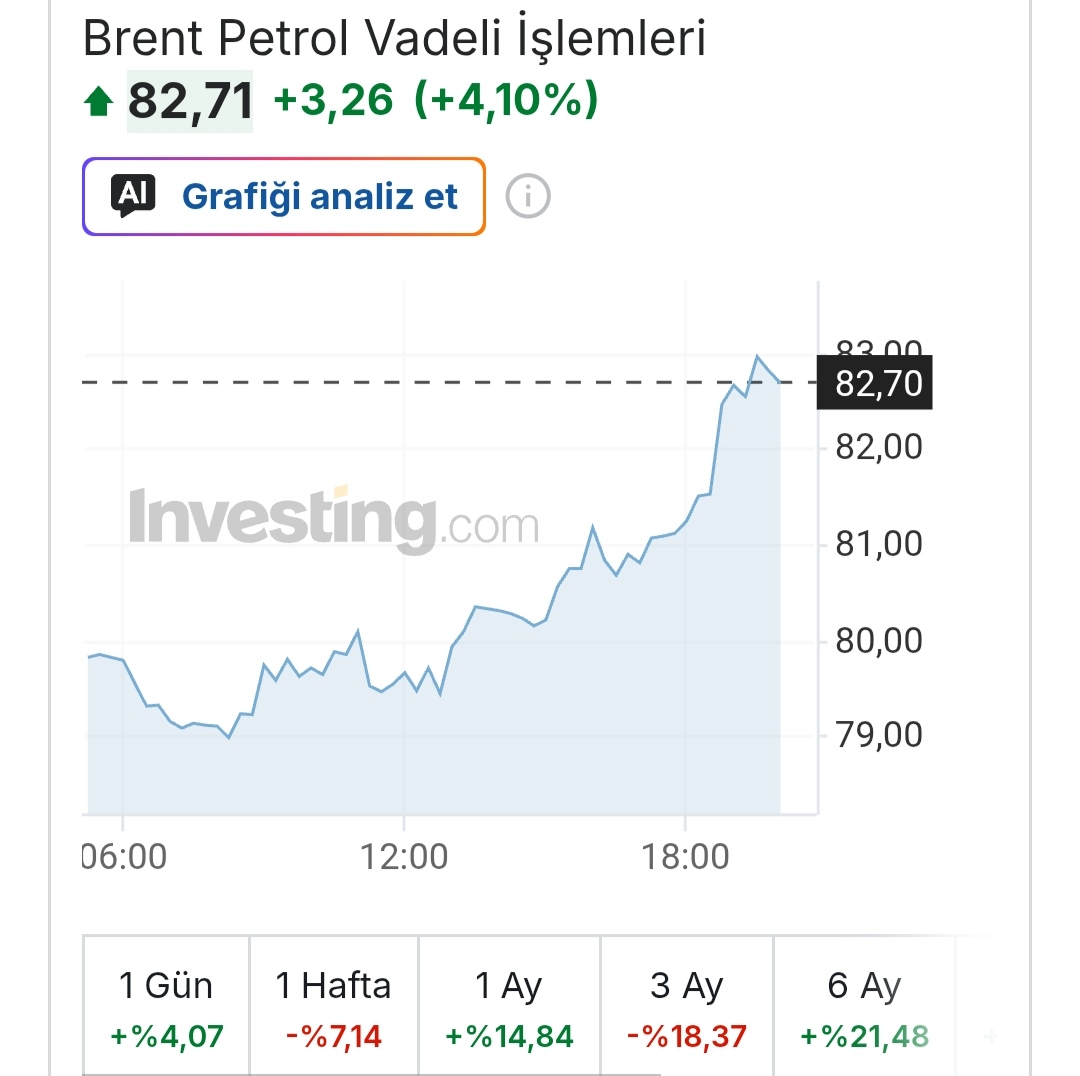Choose the 1 Ay period
The image size is (1080, 1076).
(x=509, y=1006)
